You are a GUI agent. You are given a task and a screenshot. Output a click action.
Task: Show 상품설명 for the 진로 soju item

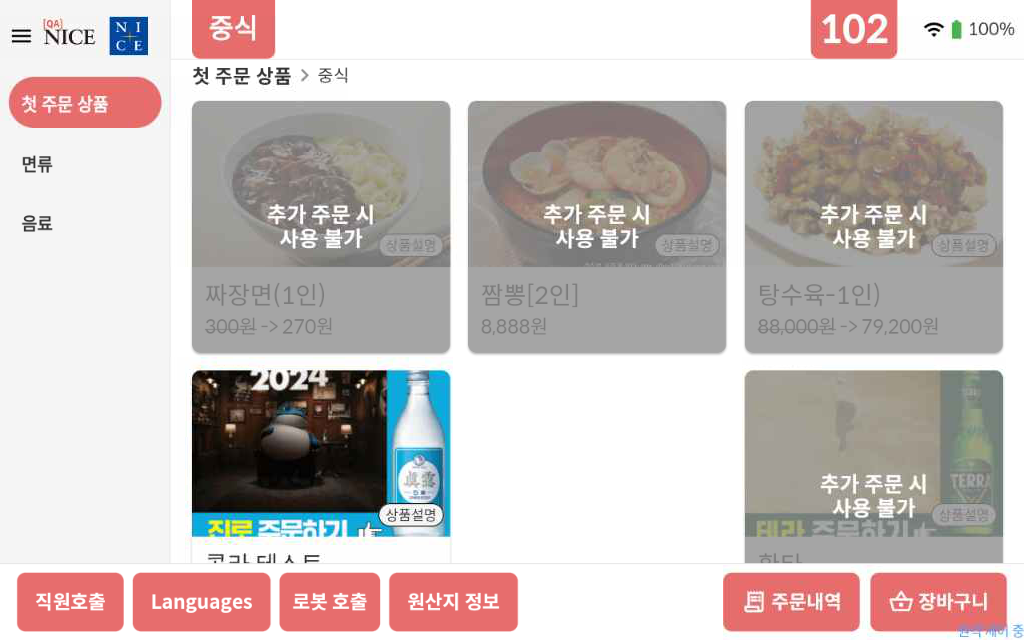pyautogui.click(x=411, y=515)
